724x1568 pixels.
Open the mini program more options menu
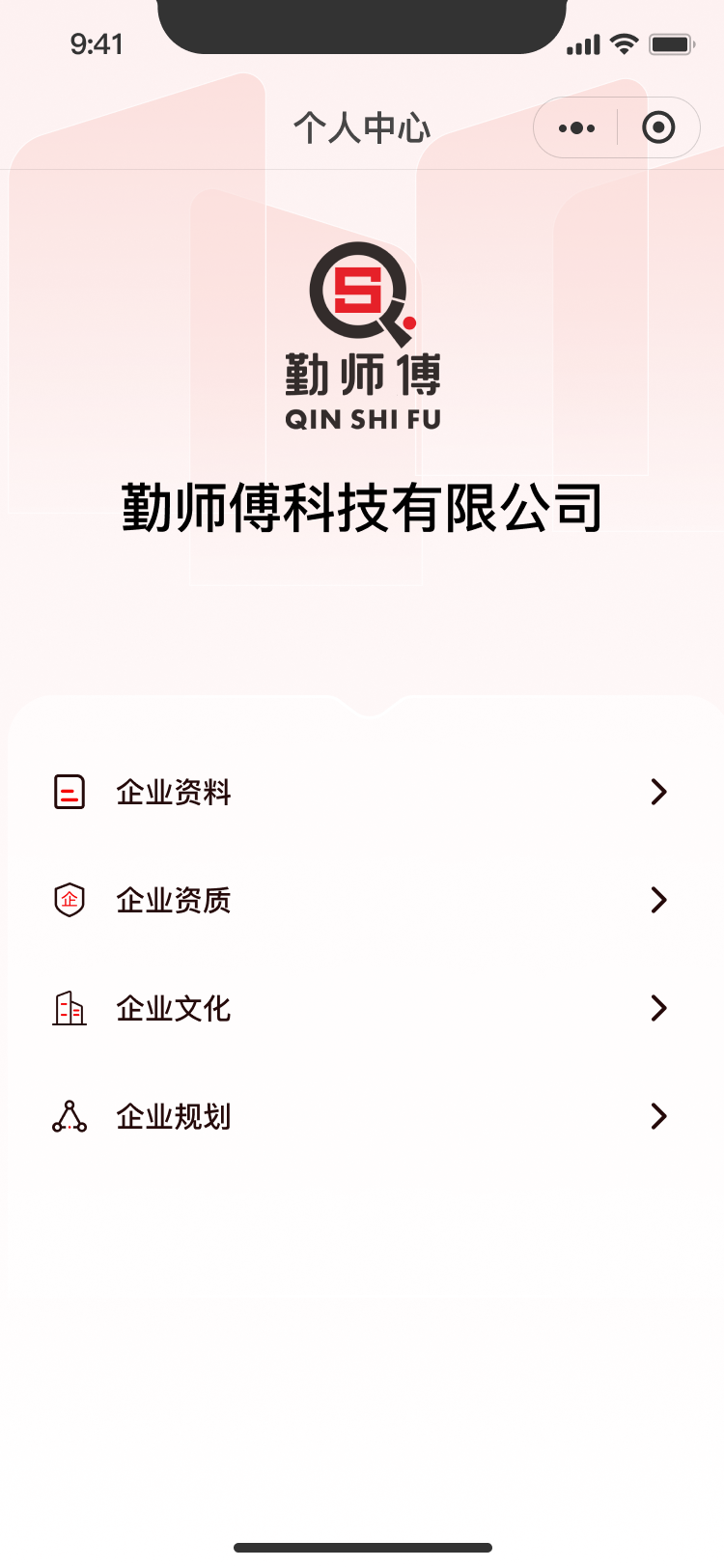coord(577,127)
